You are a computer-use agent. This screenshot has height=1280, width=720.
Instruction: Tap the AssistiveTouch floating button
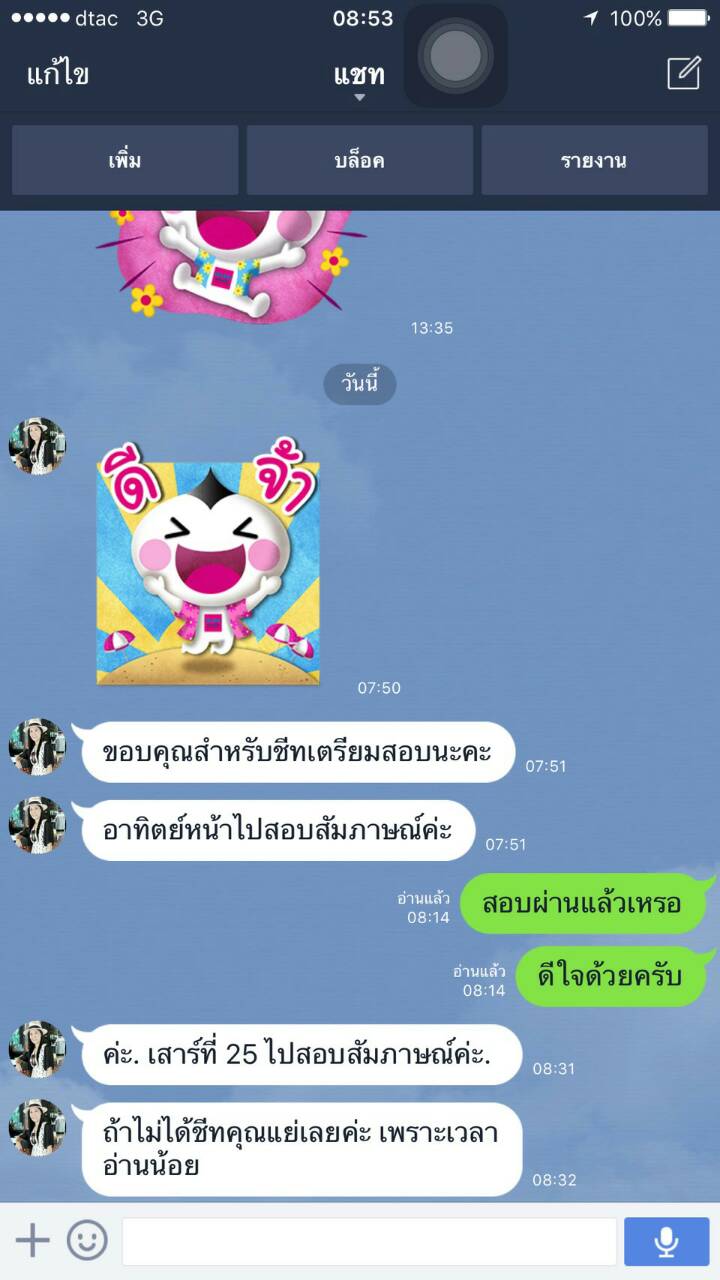(455, 55)
